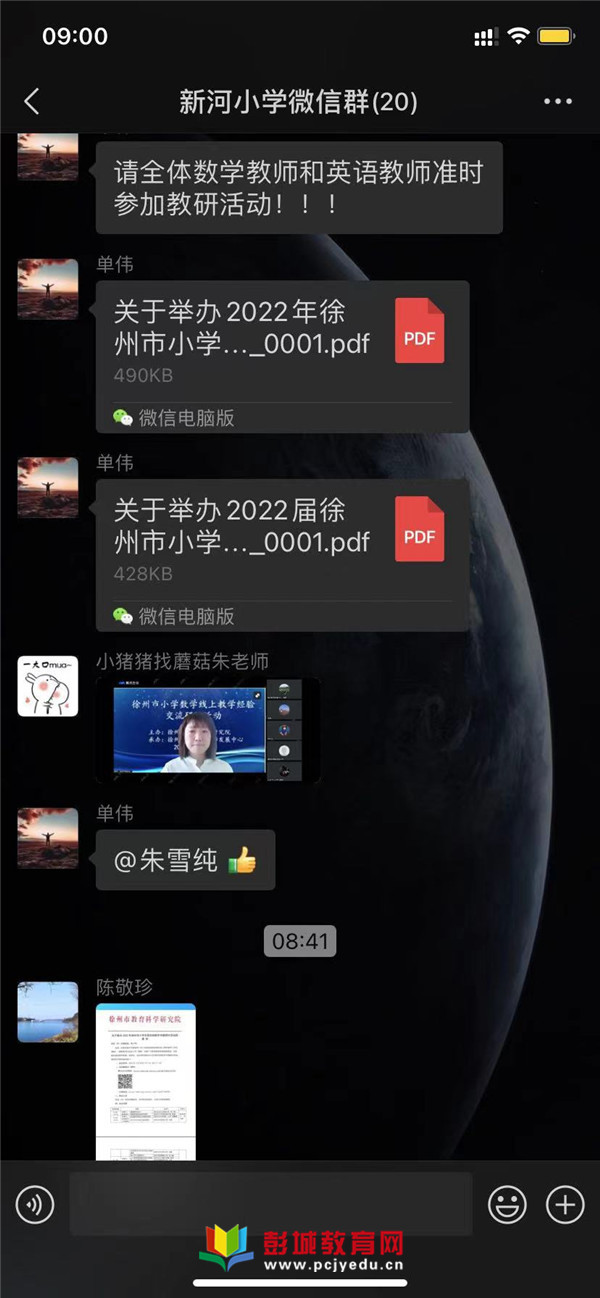This screenshot has height=1298, width=600.
Task: Tap 陈敬珍's profile avatar
Action: pos(48,1011)
